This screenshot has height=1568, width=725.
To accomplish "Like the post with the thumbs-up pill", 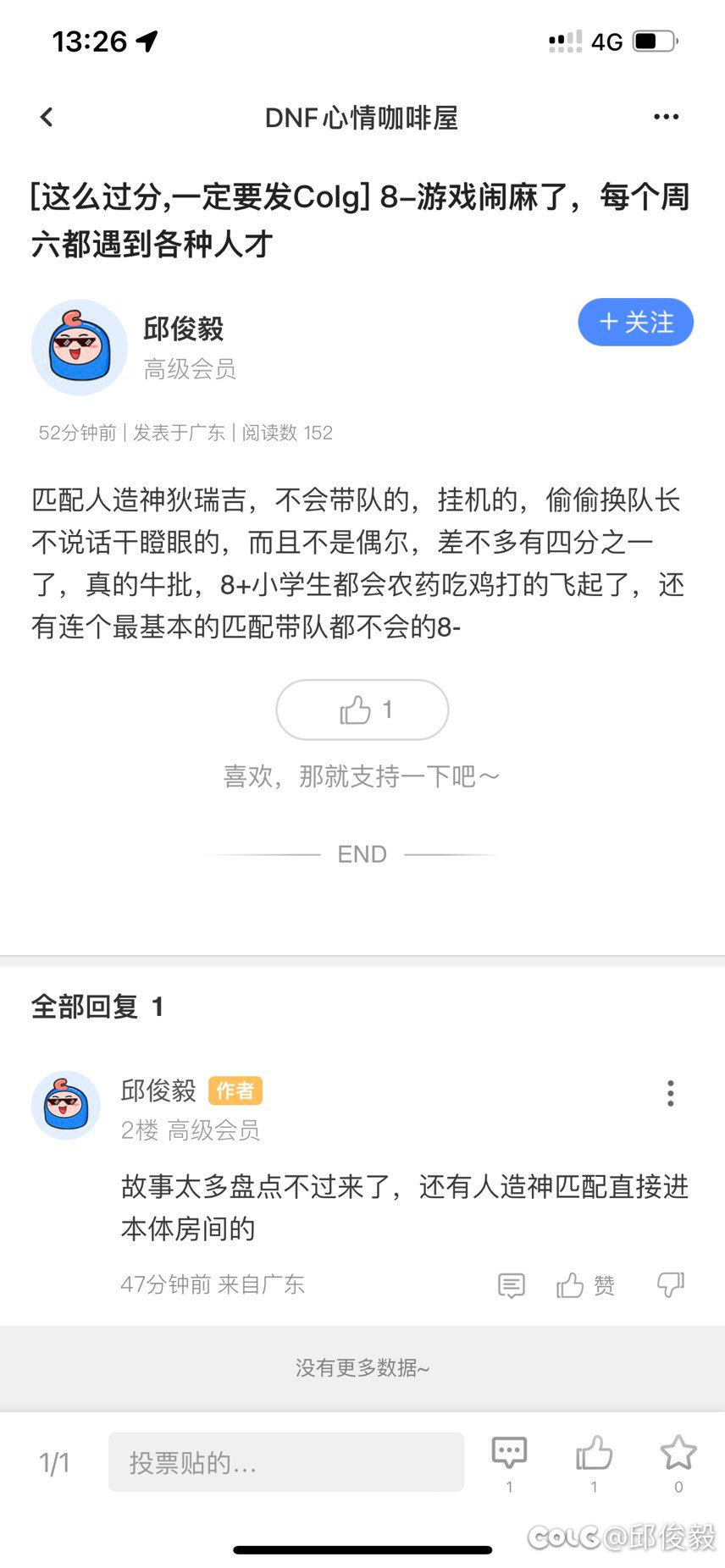I will 362,709.
